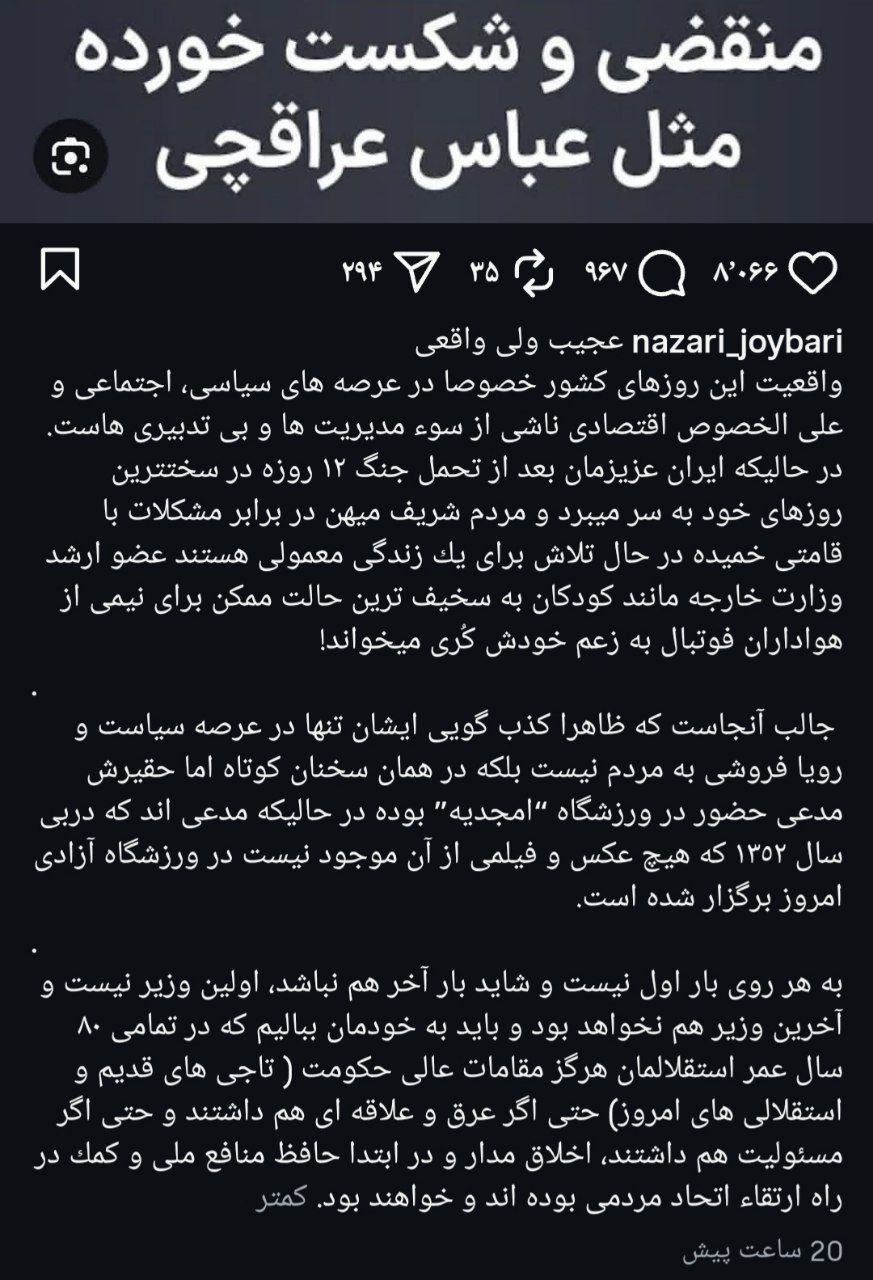
Task: Tap the caption text area
Action: pos(436,700)
